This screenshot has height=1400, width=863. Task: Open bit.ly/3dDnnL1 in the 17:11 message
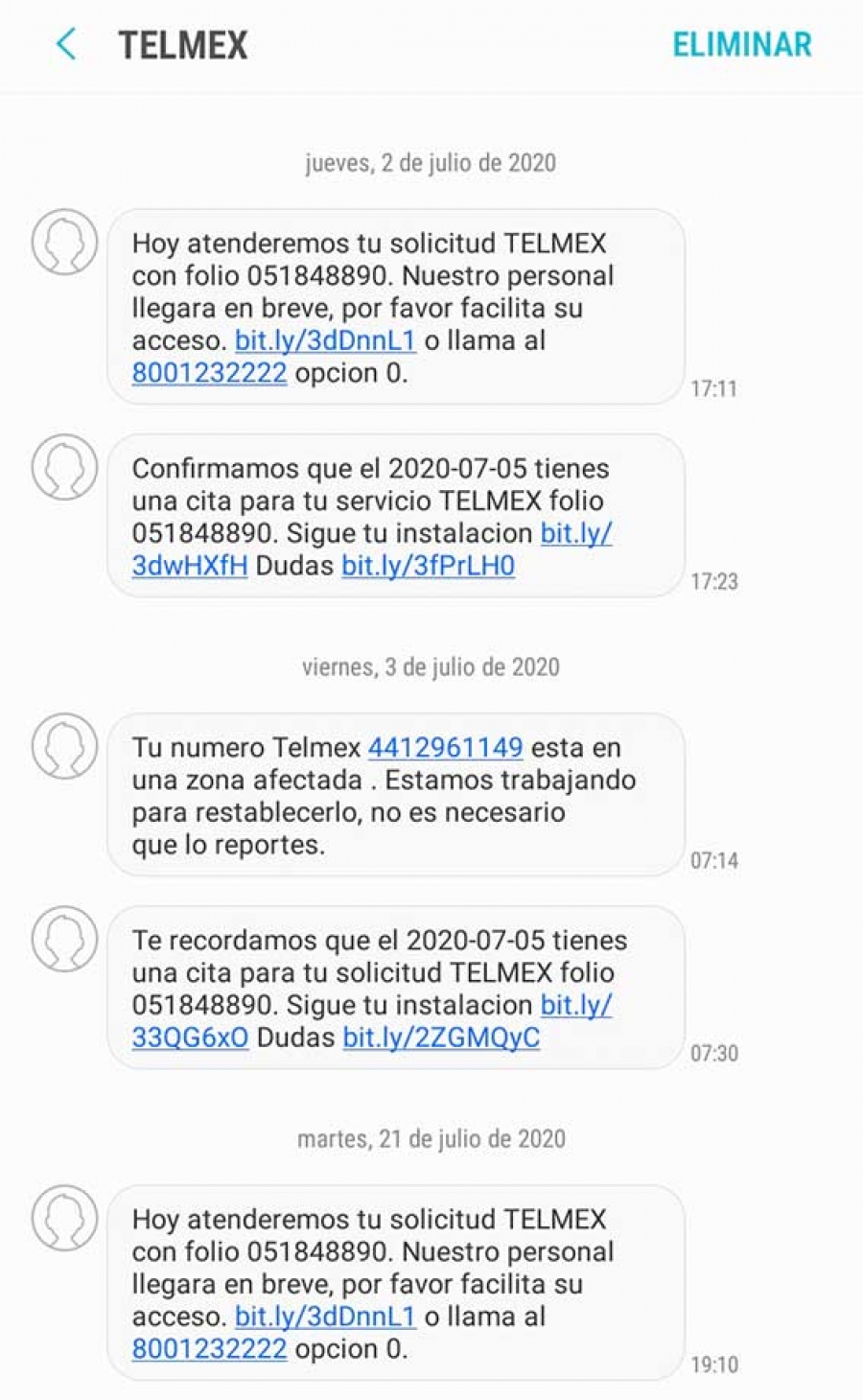(325, 340)
